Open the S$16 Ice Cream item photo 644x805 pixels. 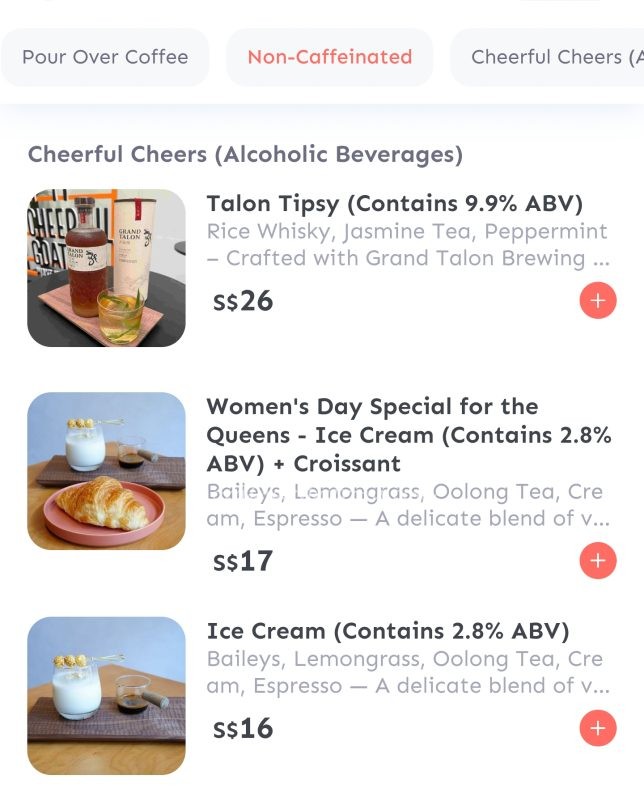tap(106, 695)
